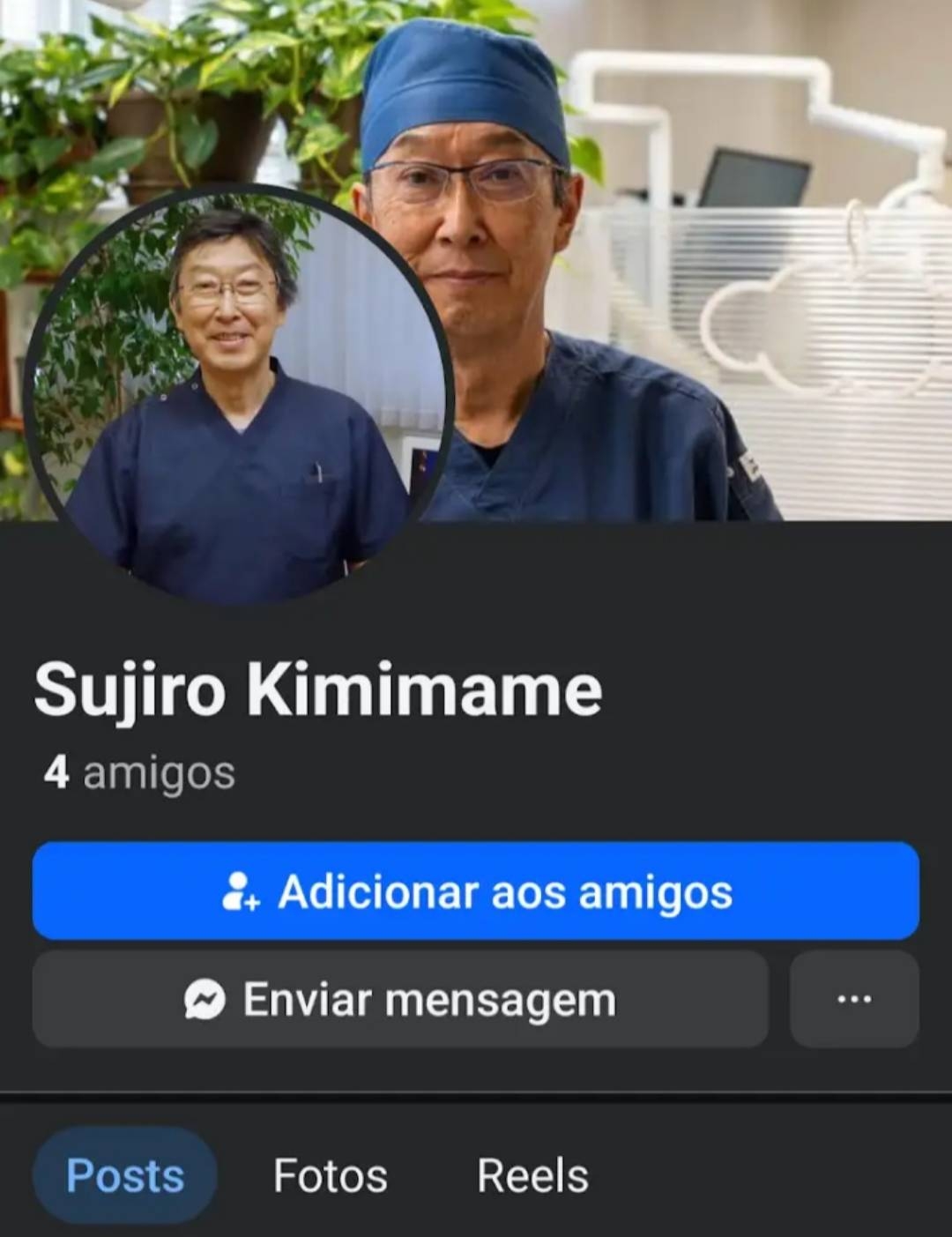Viewport: 952px width, 1237px height.
Task: Open the 4 amigos friends list
Action: tap(139, 773)
